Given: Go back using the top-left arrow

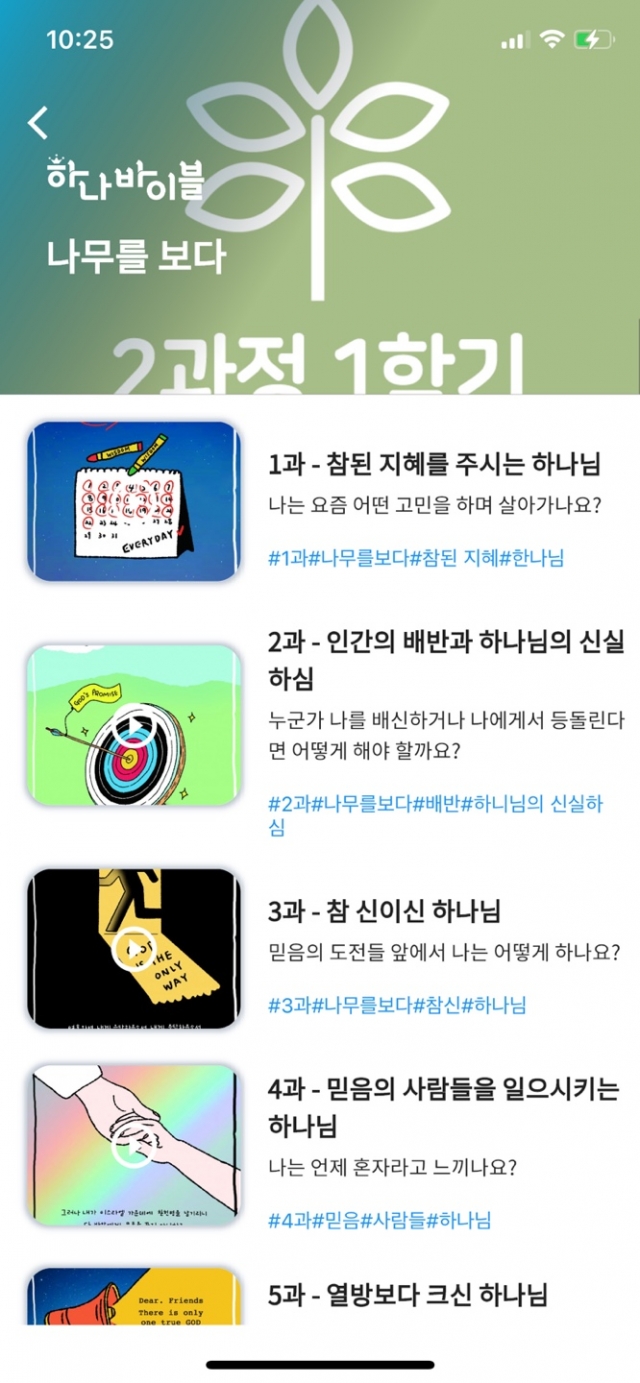Looking at the screenshot, I should pos(37,122).
